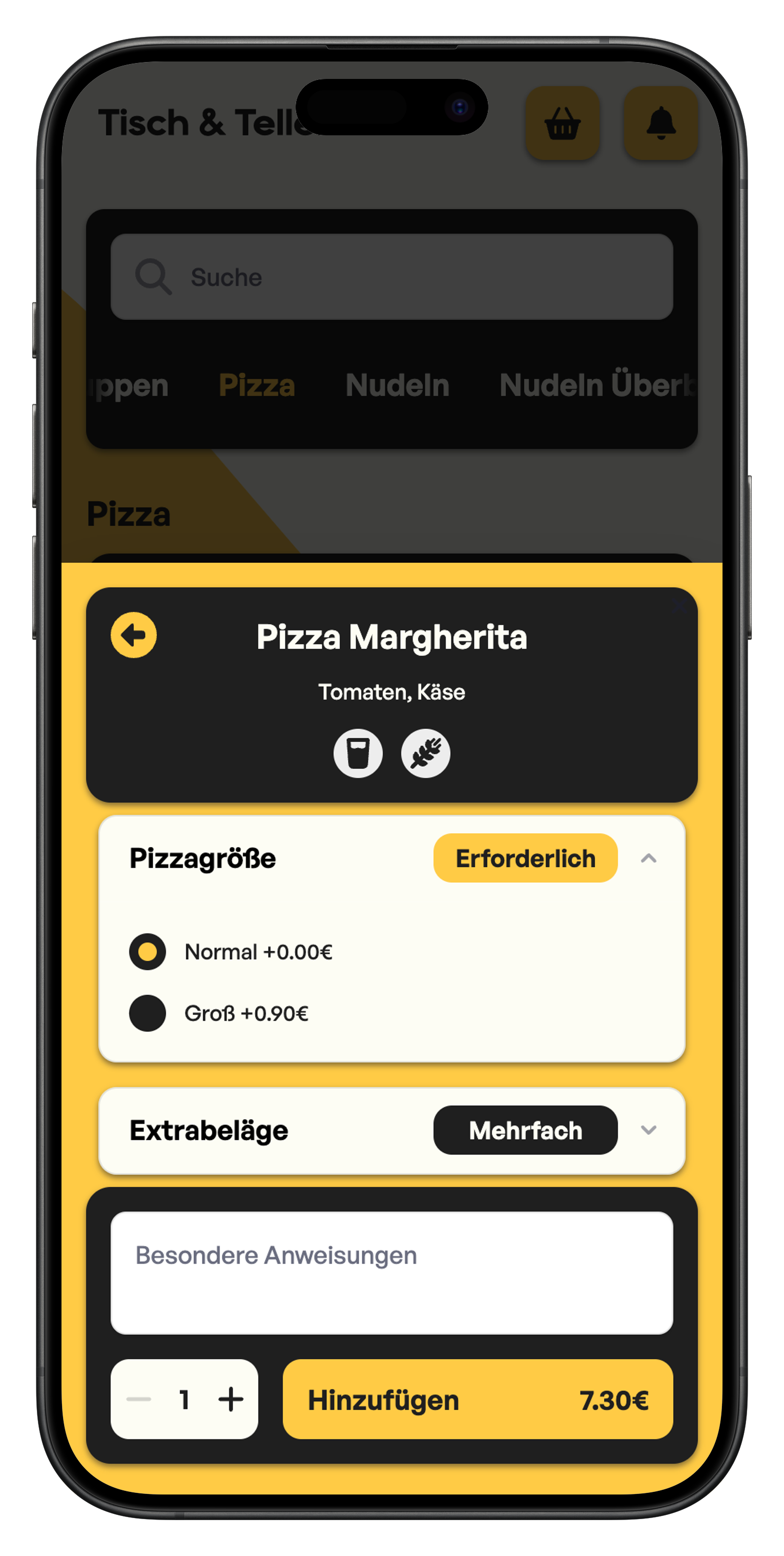Select the Normal +0.00€ pizza size
This screenshot has width=784, height=1556.
[x=148, y=952]
